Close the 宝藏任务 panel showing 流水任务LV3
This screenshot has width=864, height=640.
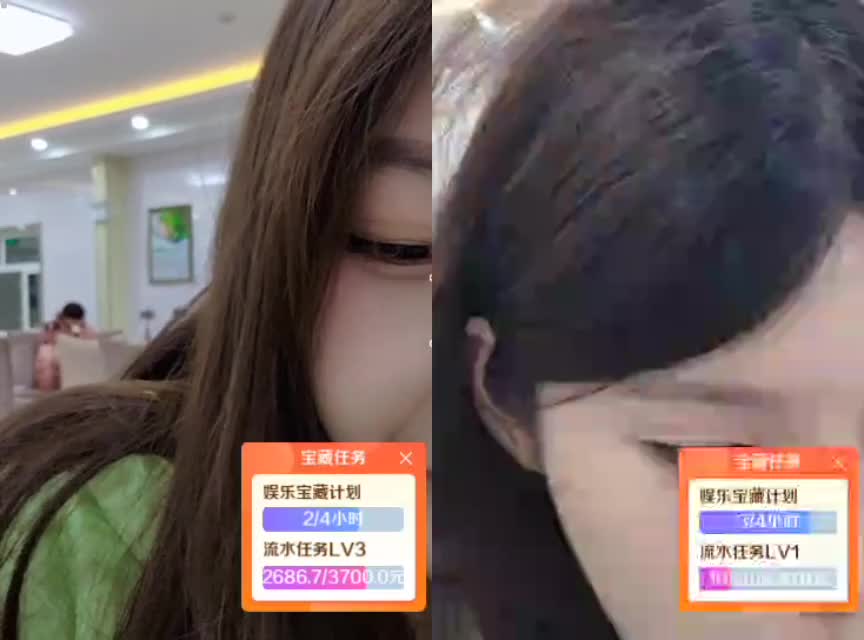tap(405, 458)
